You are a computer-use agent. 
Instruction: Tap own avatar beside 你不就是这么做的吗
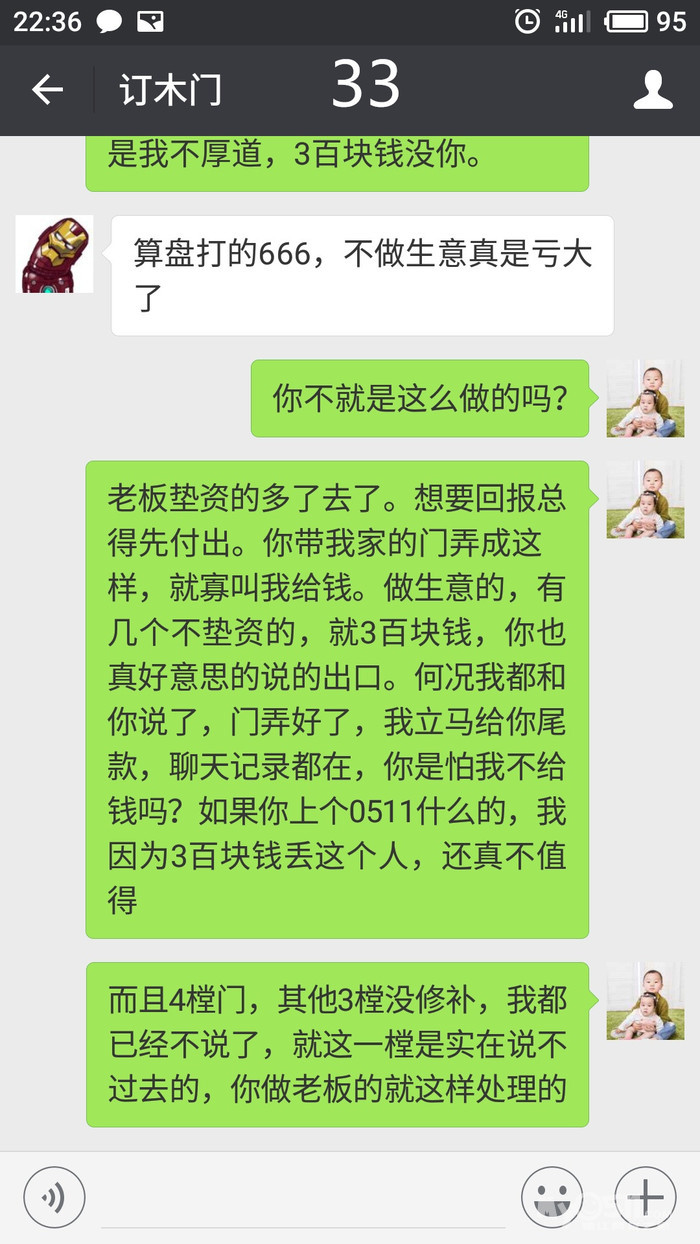coord(645,398)
